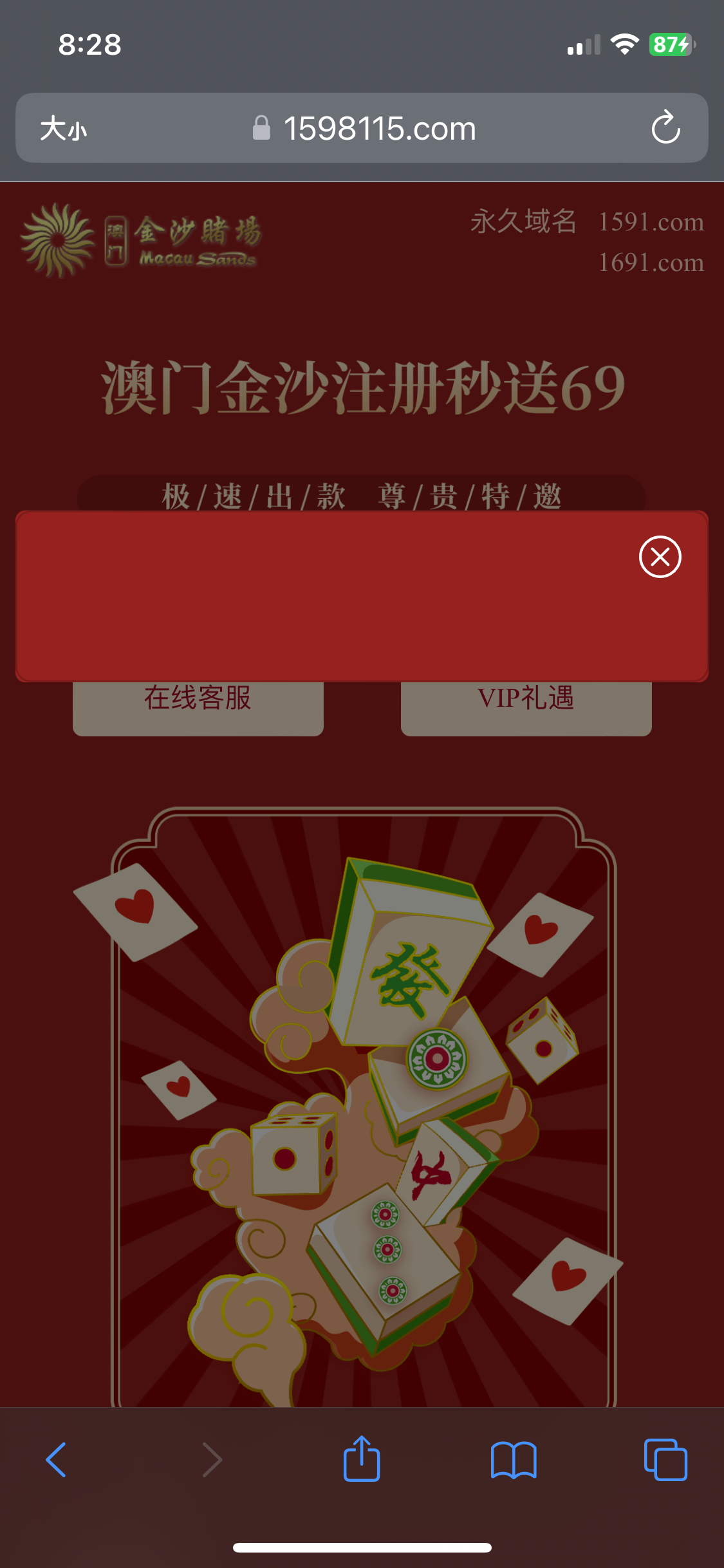
Task: Show all open tabs
Action: 665,1459
